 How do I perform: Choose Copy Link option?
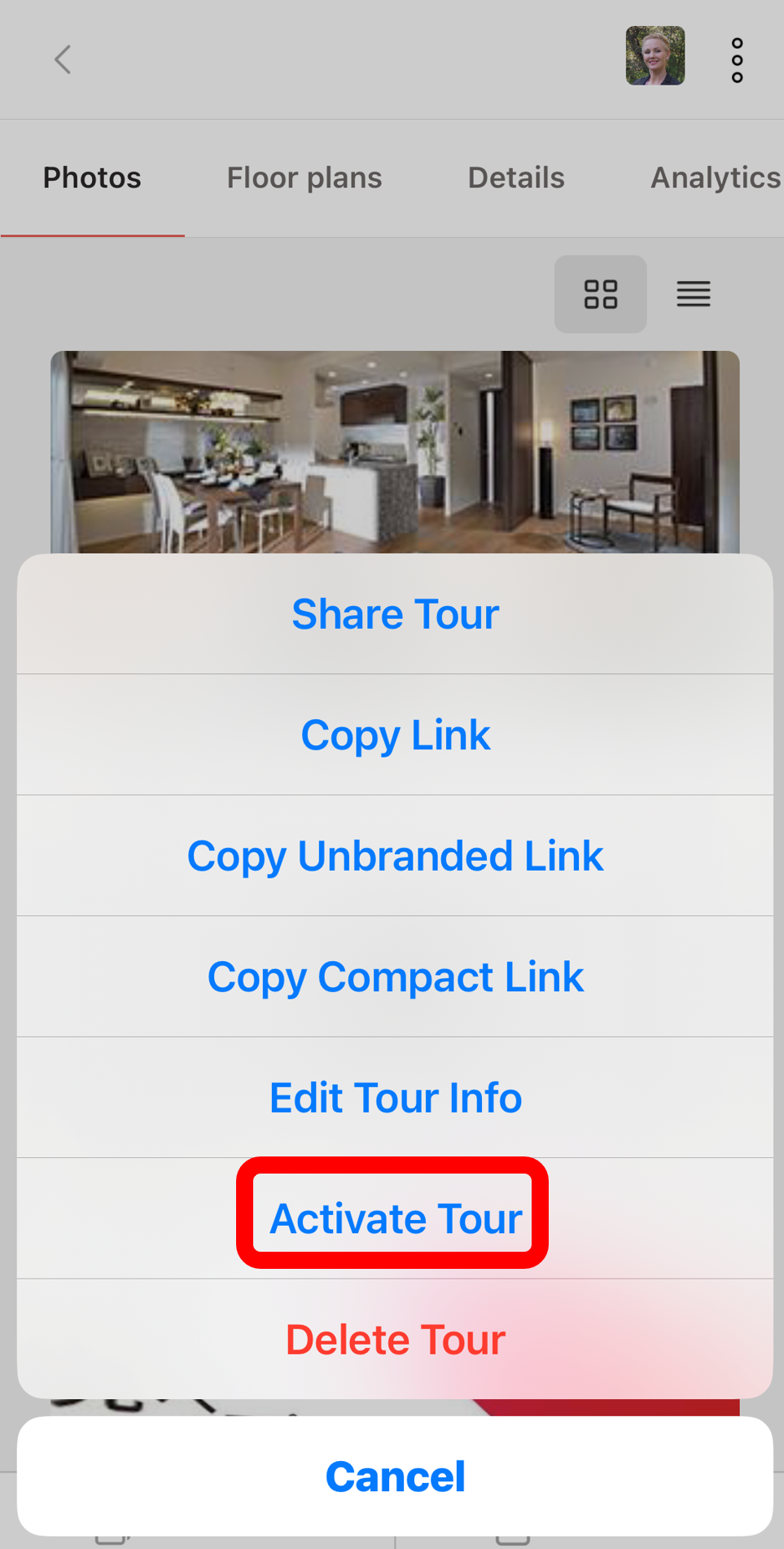coord(395,735)
